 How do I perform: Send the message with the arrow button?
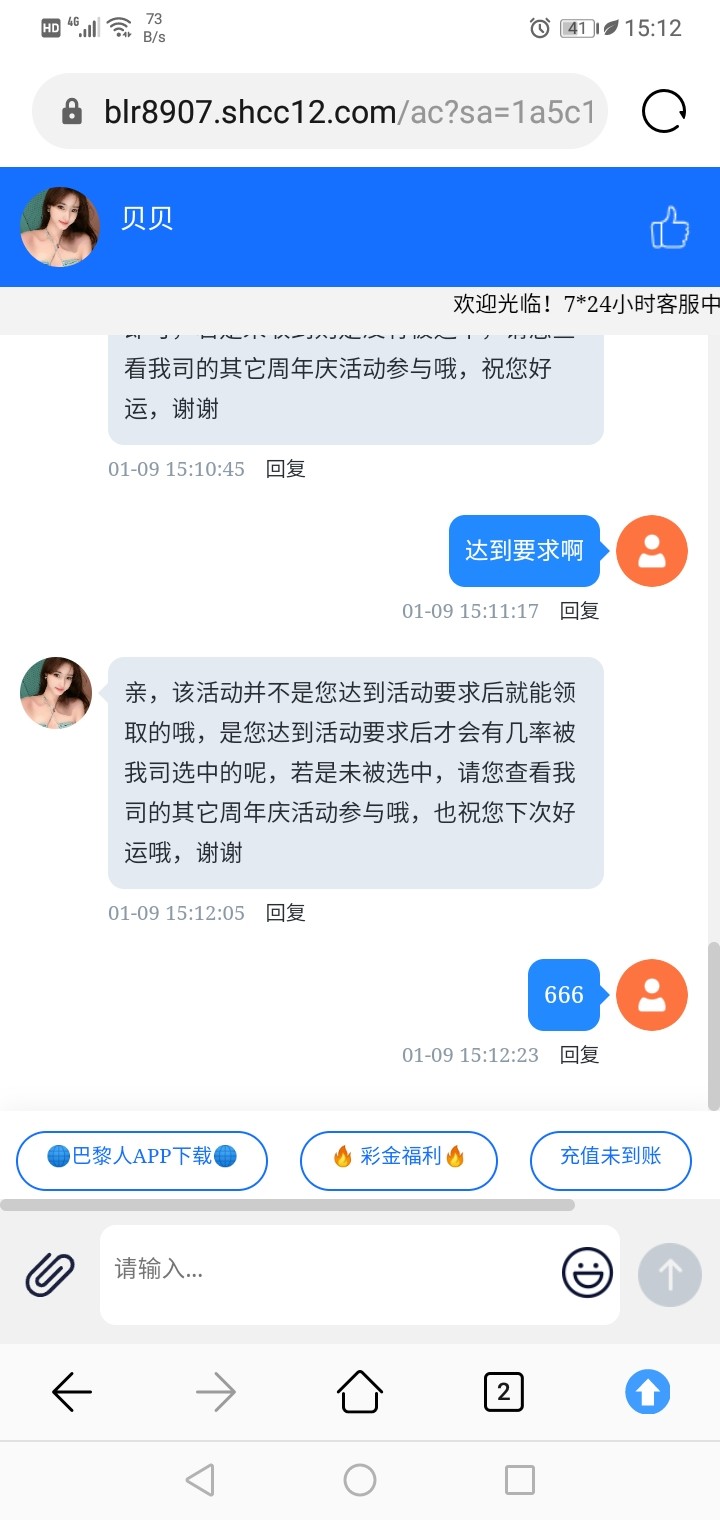point(669,1275)
